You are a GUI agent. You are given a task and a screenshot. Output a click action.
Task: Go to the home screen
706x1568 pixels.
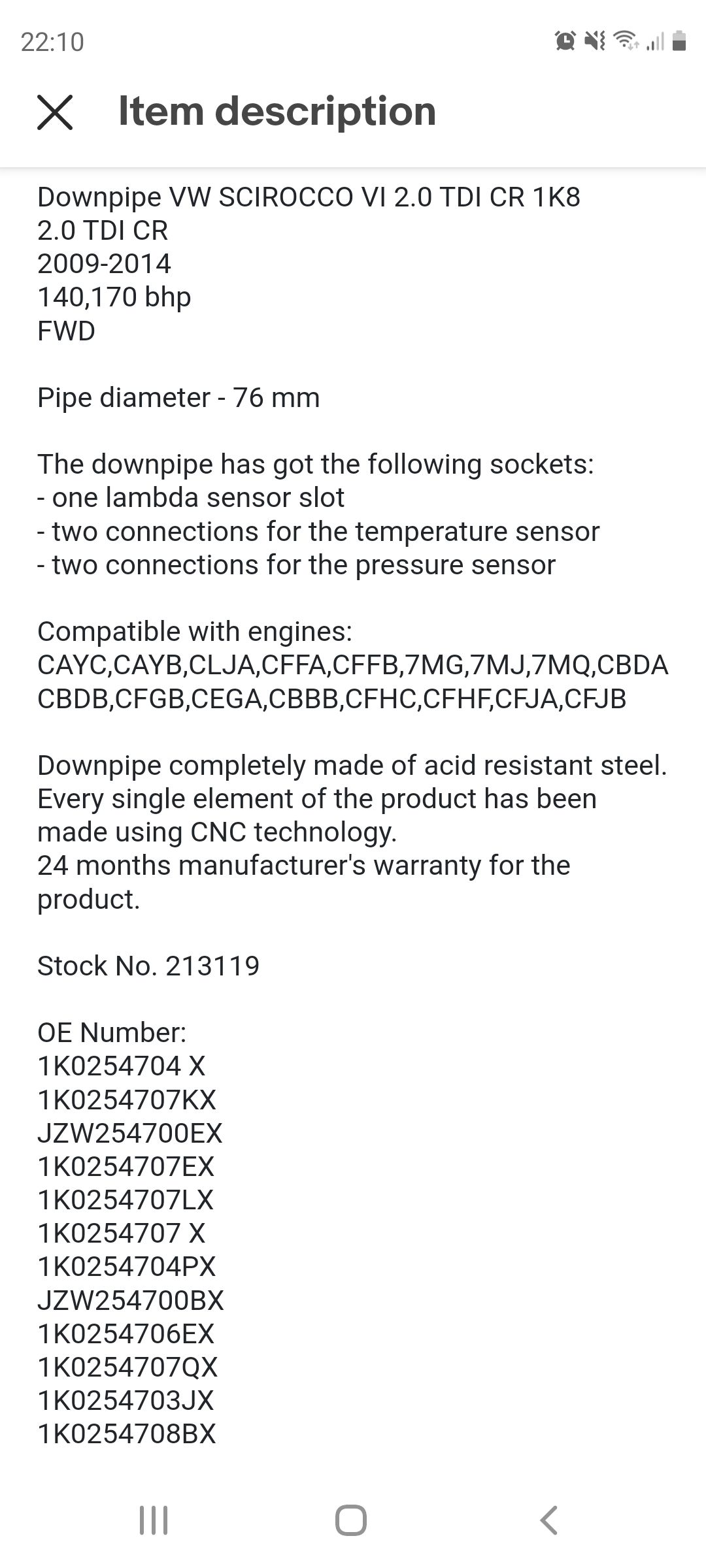point(351,1520)
